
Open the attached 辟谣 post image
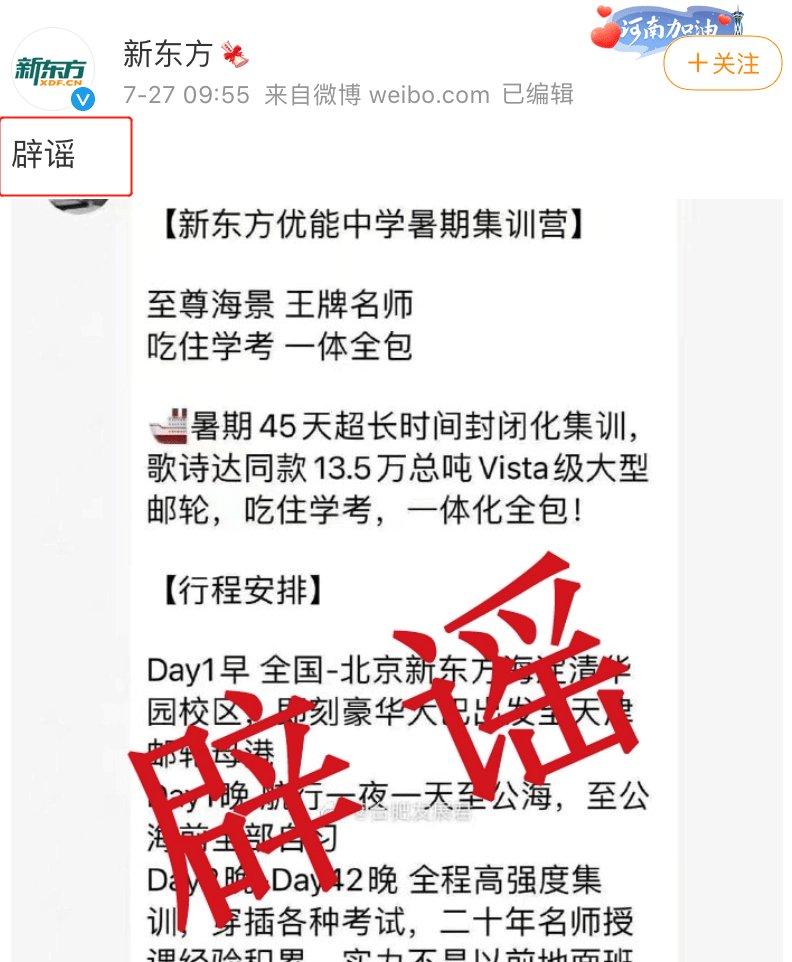point(400,580)
